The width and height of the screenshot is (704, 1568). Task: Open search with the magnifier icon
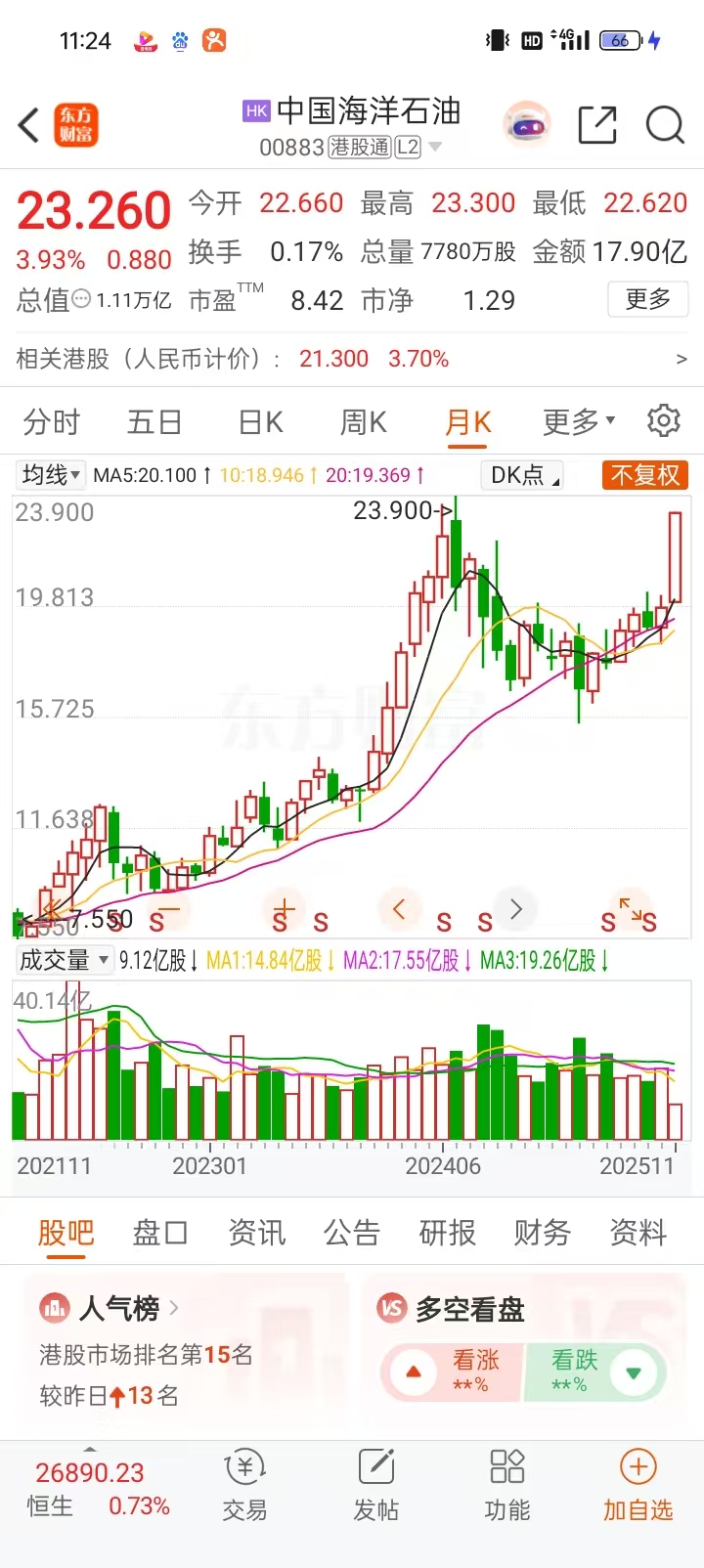point(664,124)
